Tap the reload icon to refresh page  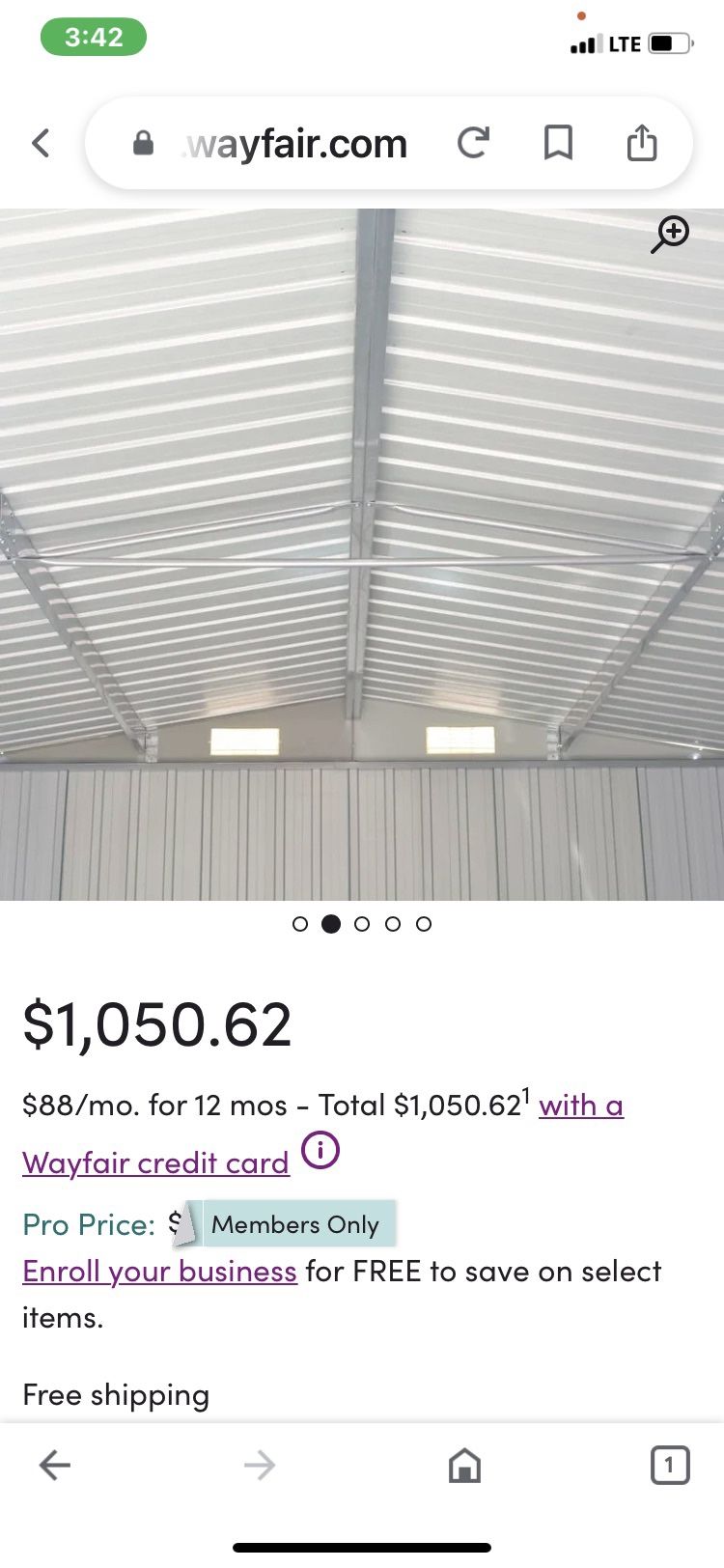click(474, 143)
